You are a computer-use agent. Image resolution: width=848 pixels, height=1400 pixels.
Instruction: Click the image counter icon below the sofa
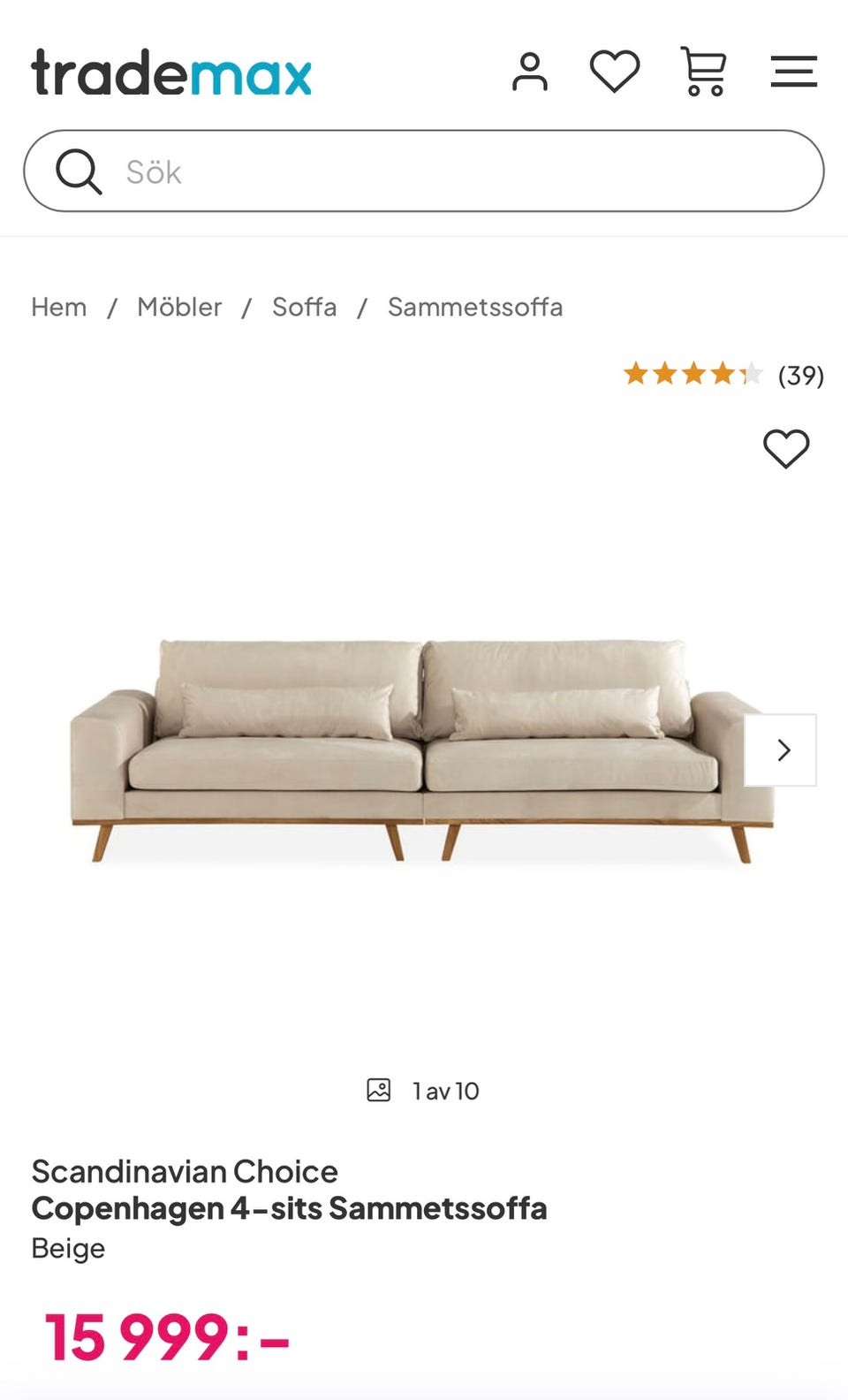point(378,1090)
